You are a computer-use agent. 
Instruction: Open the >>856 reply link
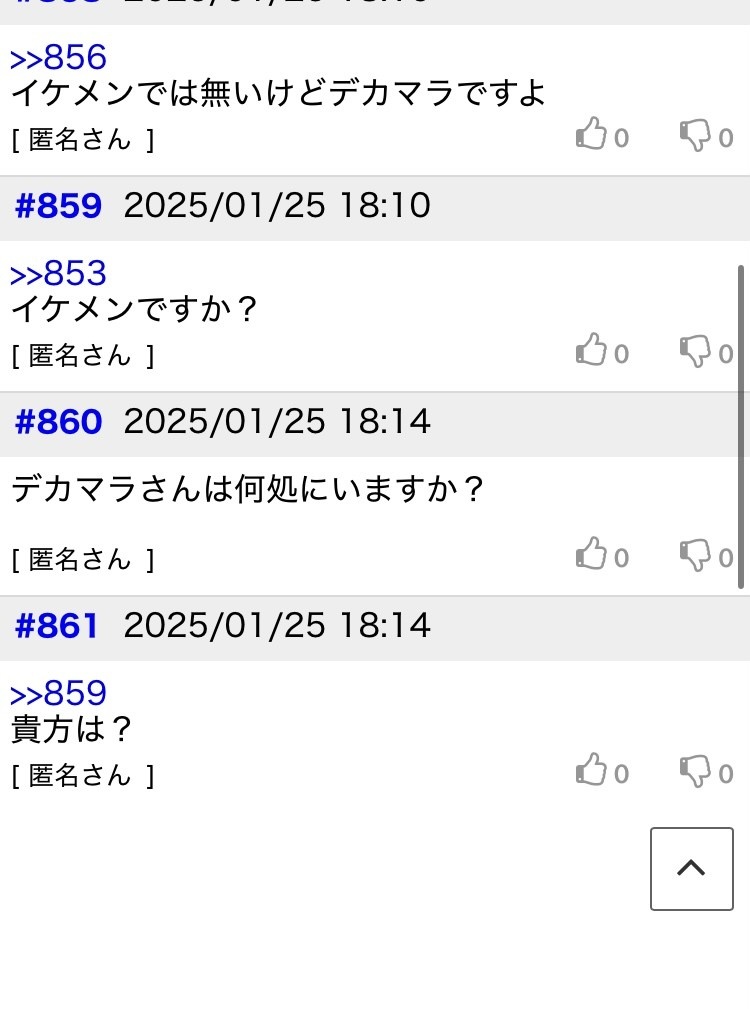[x=58, y=58]
